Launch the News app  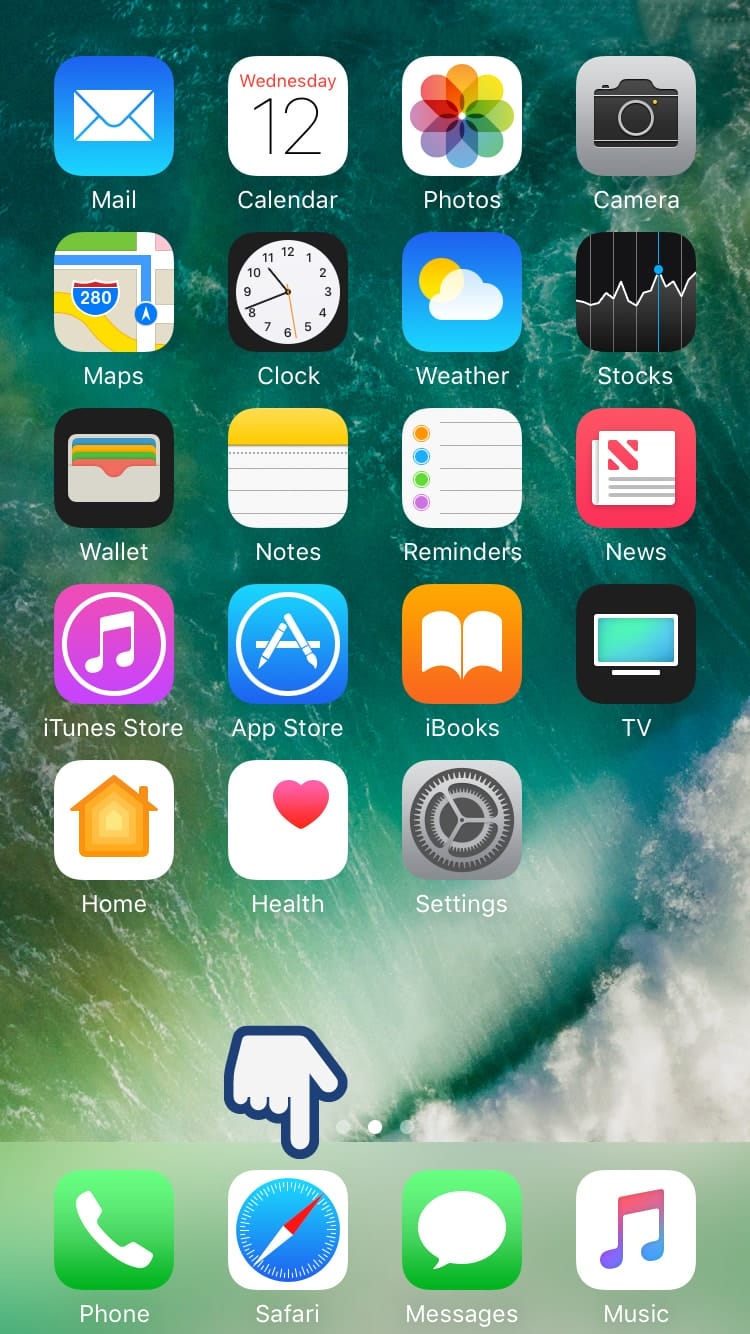point(636,468)
